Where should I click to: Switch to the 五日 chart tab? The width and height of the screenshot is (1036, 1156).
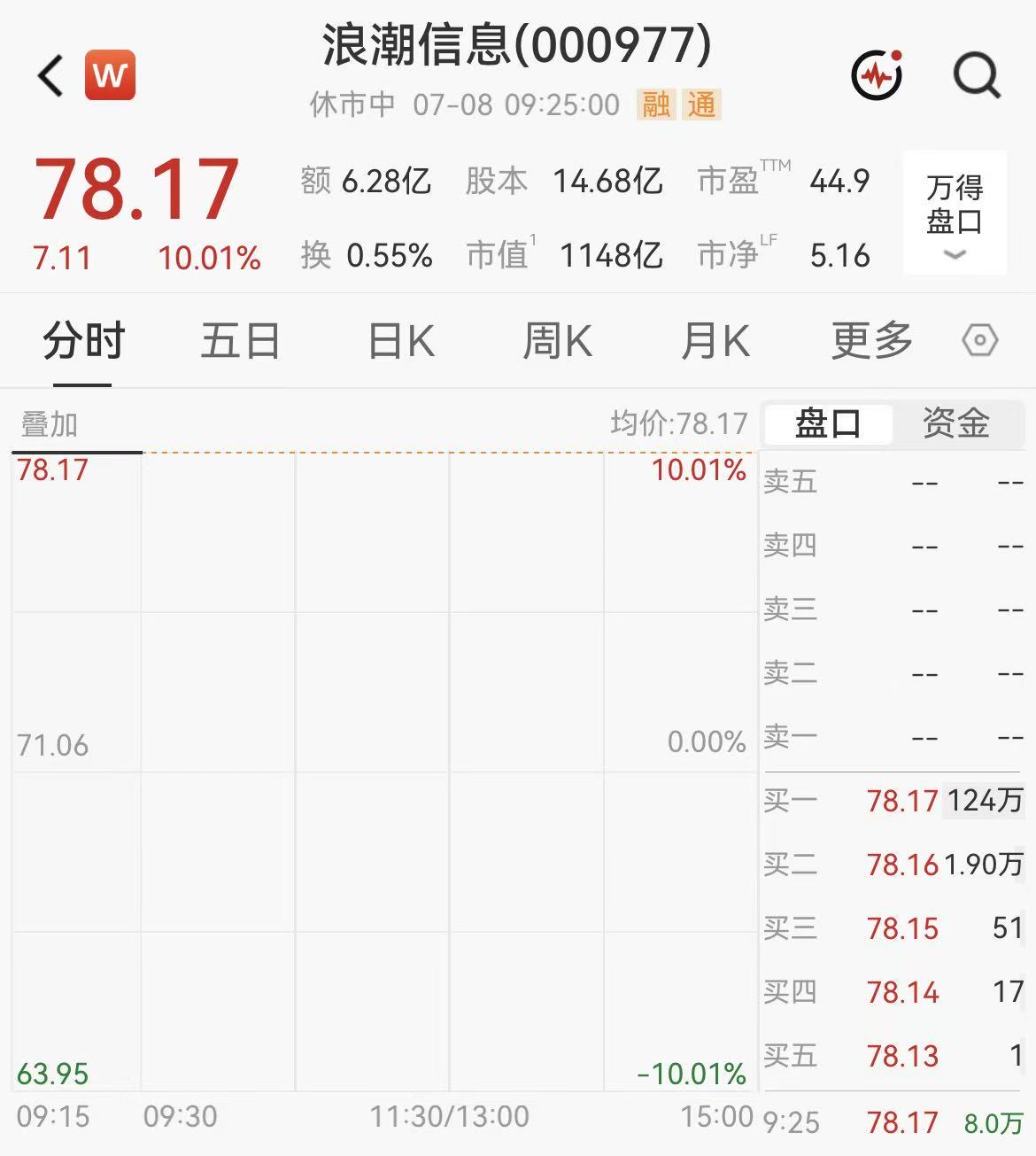coord(240,341)
